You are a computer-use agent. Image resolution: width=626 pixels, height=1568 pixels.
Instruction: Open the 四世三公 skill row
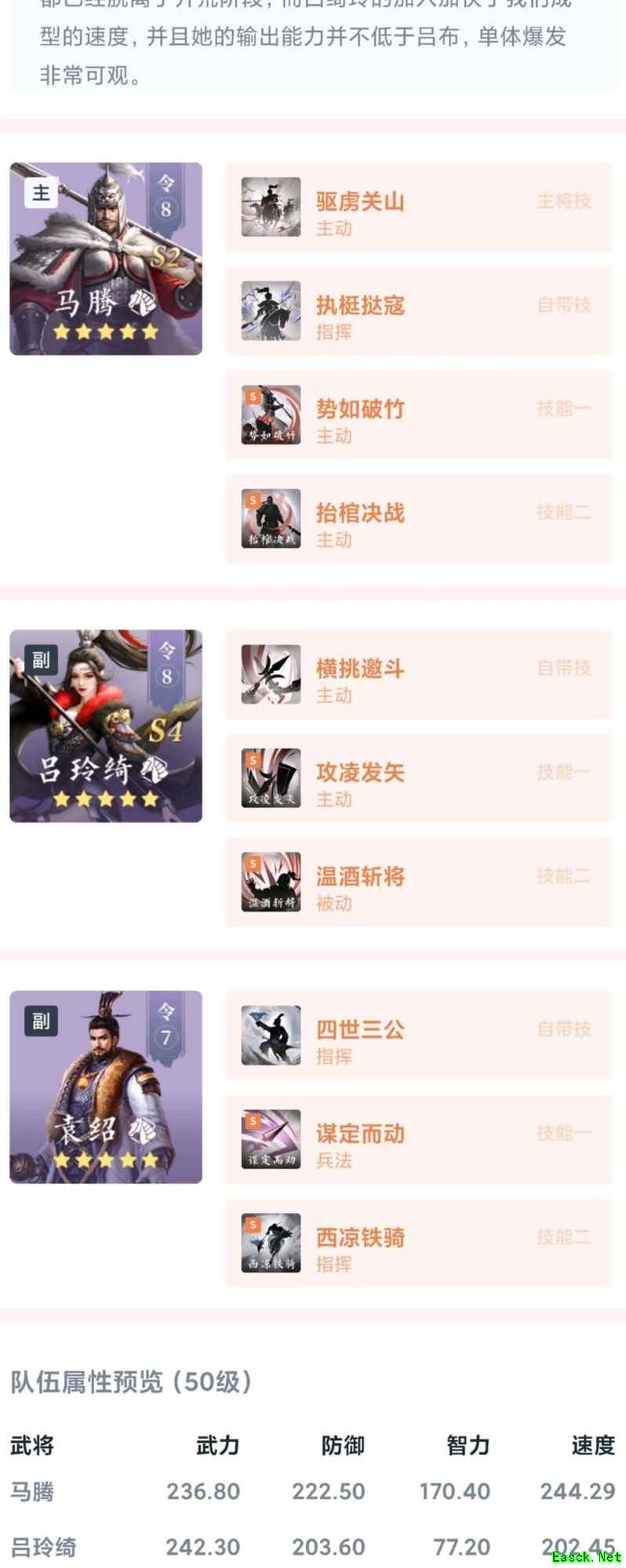418,1036
